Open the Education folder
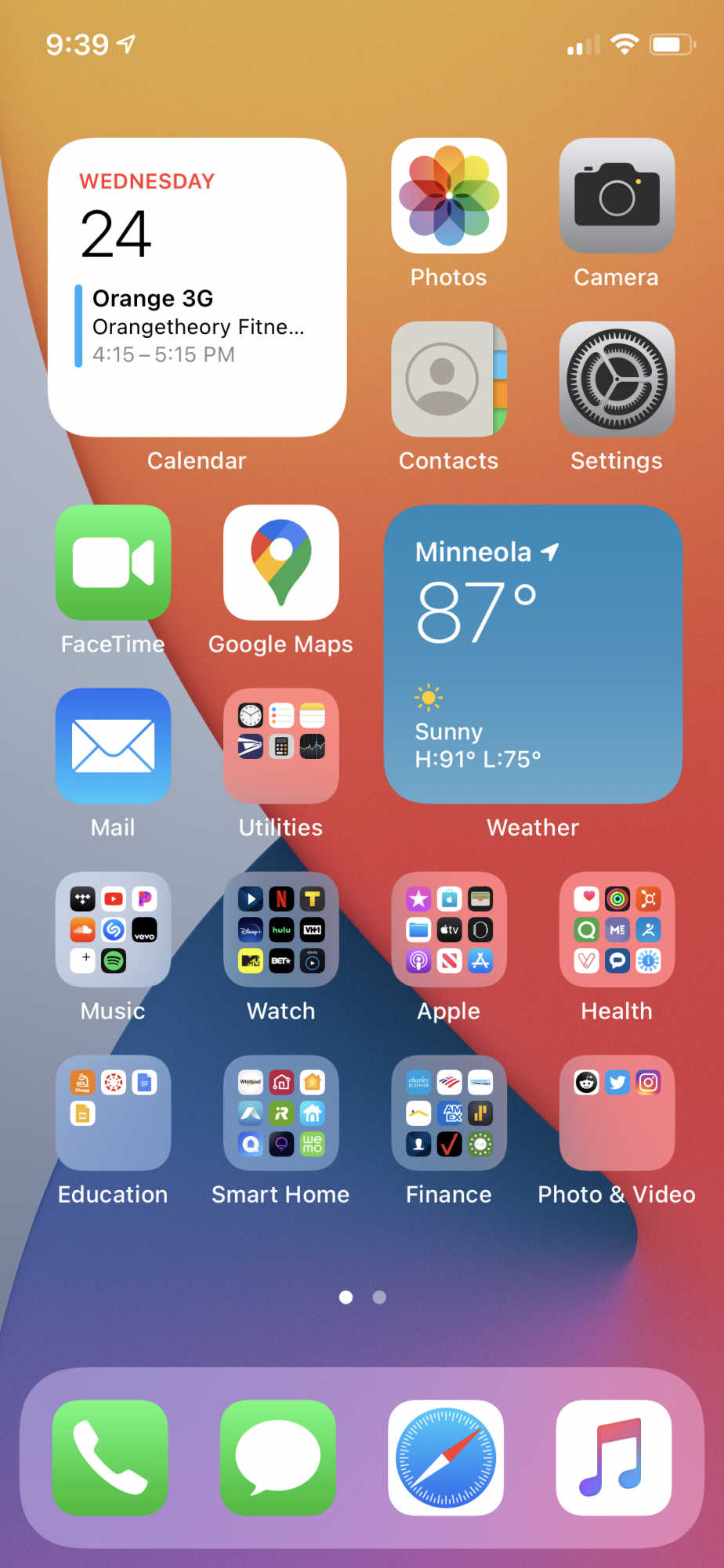 point(114,1113)
